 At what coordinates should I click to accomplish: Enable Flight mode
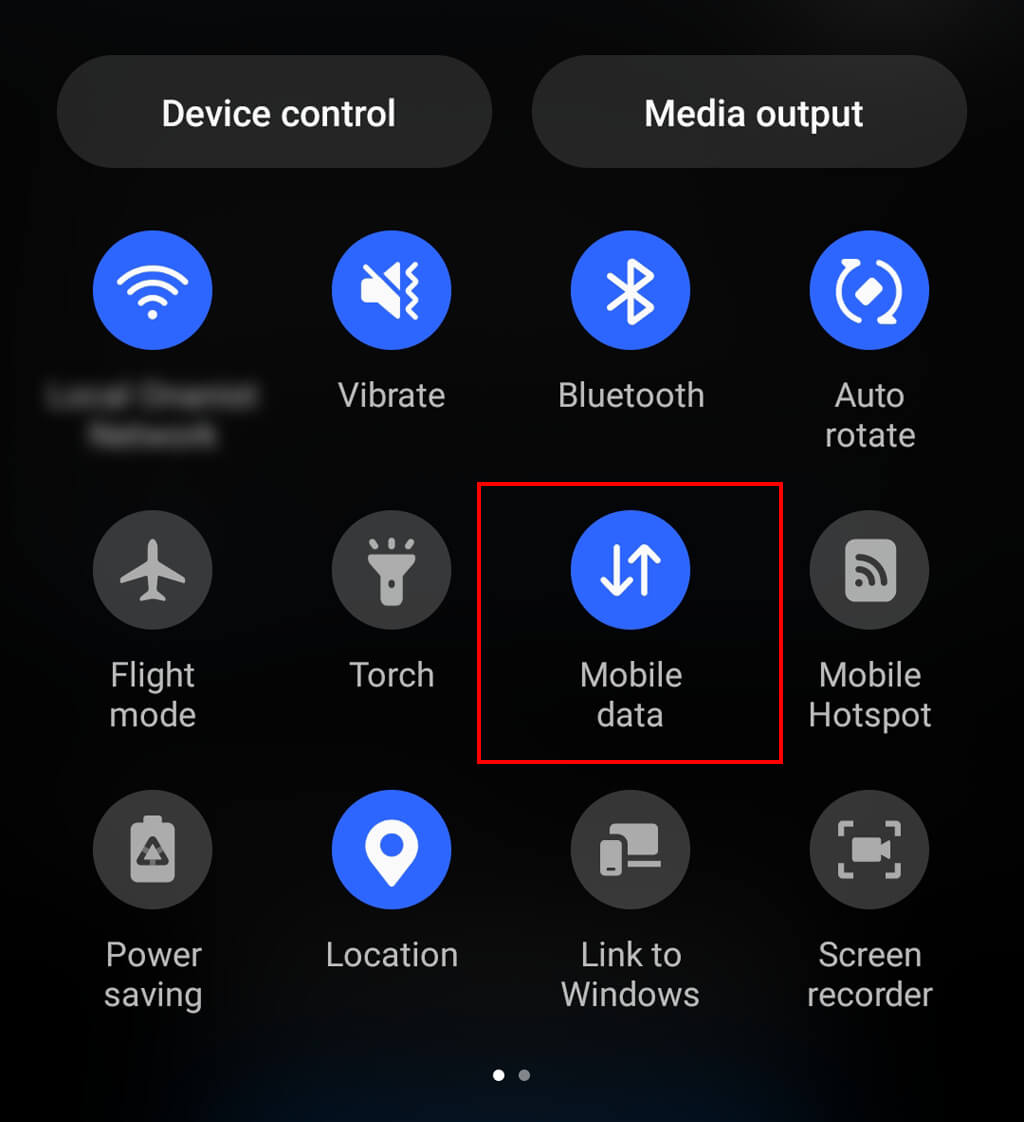(x=152, y=570)
